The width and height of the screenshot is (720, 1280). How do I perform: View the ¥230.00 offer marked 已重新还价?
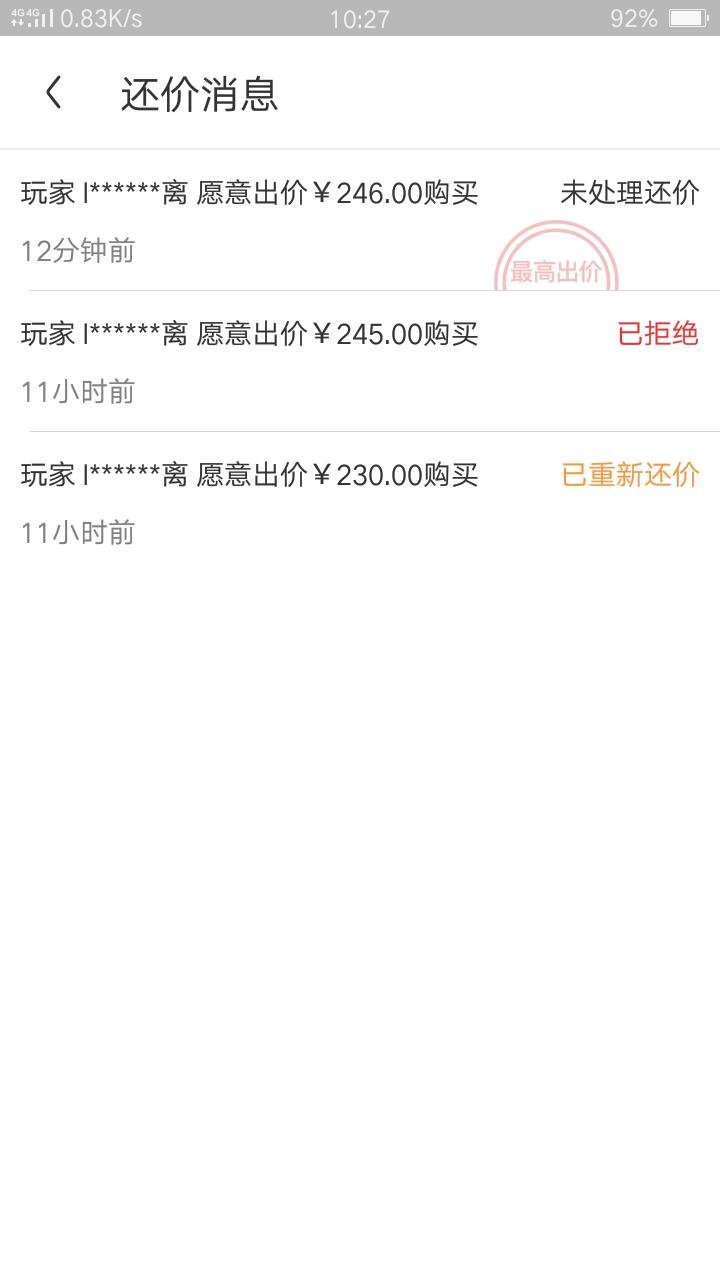(360, 502)
